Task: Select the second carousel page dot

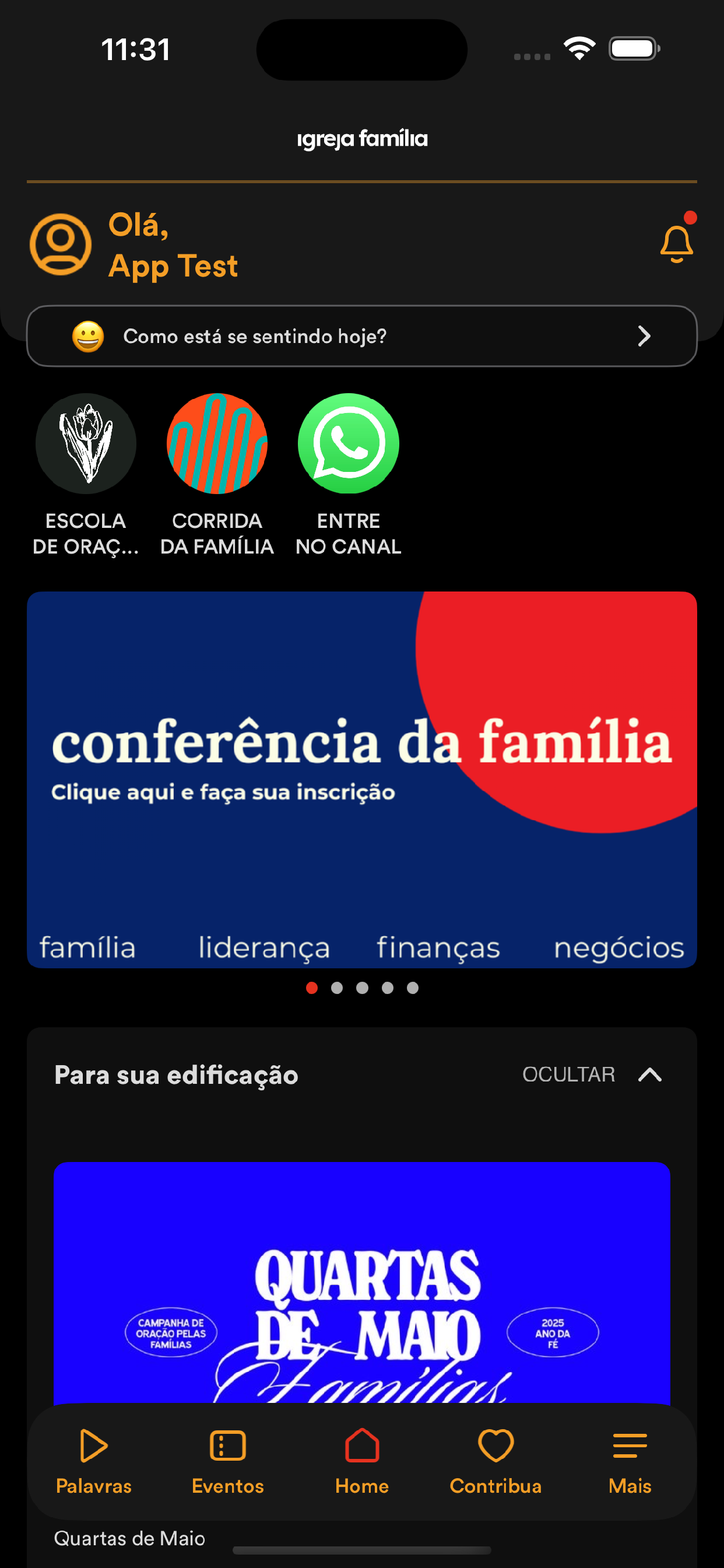Action: click(x=337, y=988)
